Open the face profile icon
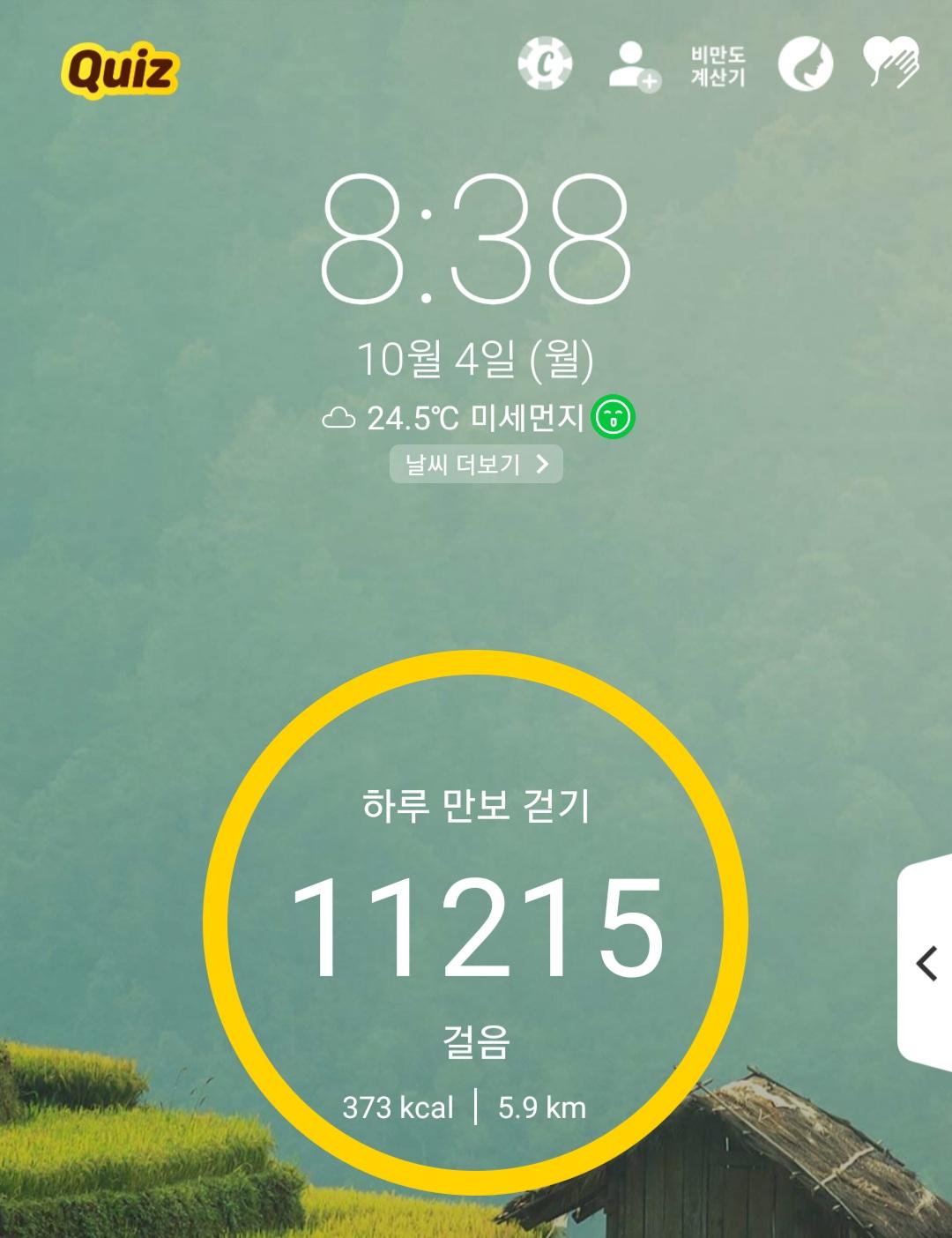This screenshot has height=1238, width=952. 806,64
